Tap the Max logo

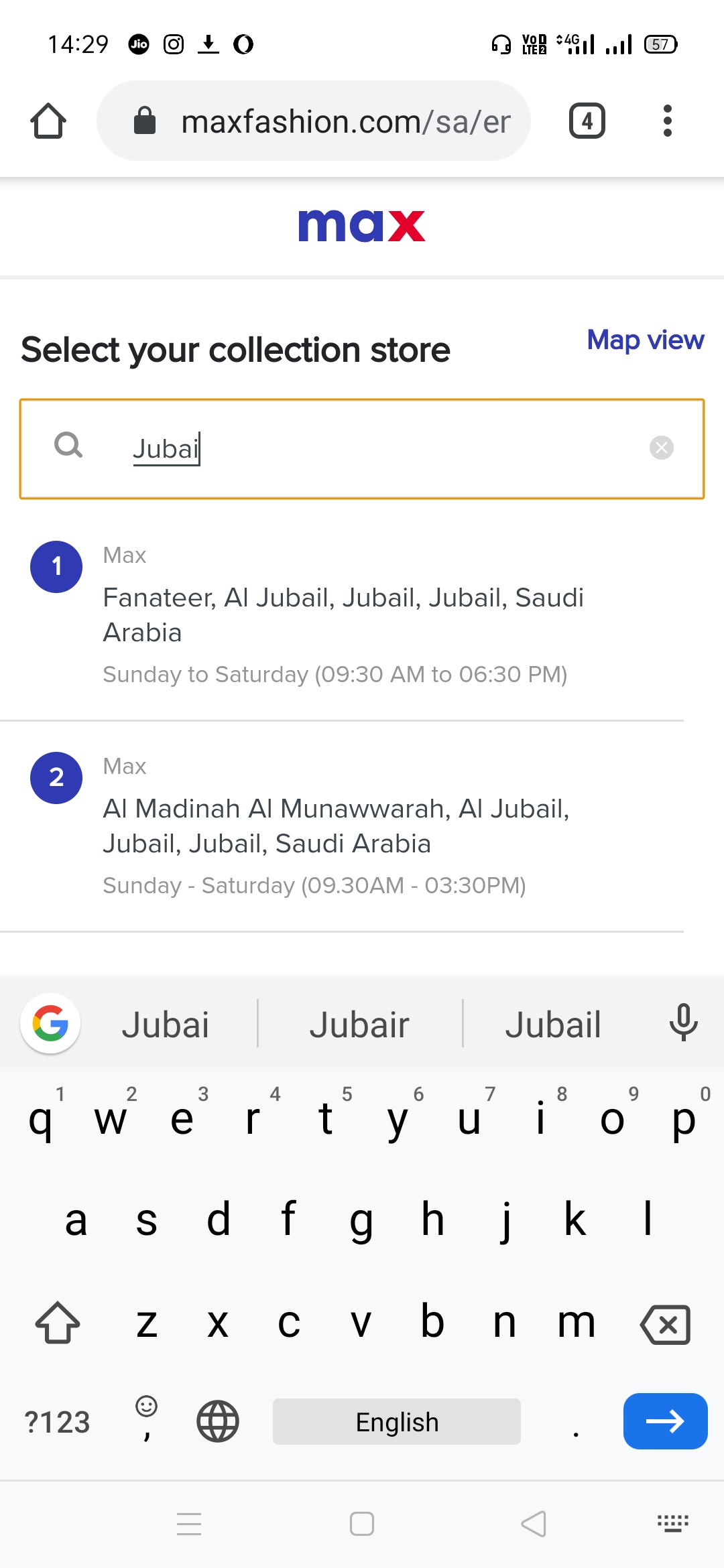[361, 226]
